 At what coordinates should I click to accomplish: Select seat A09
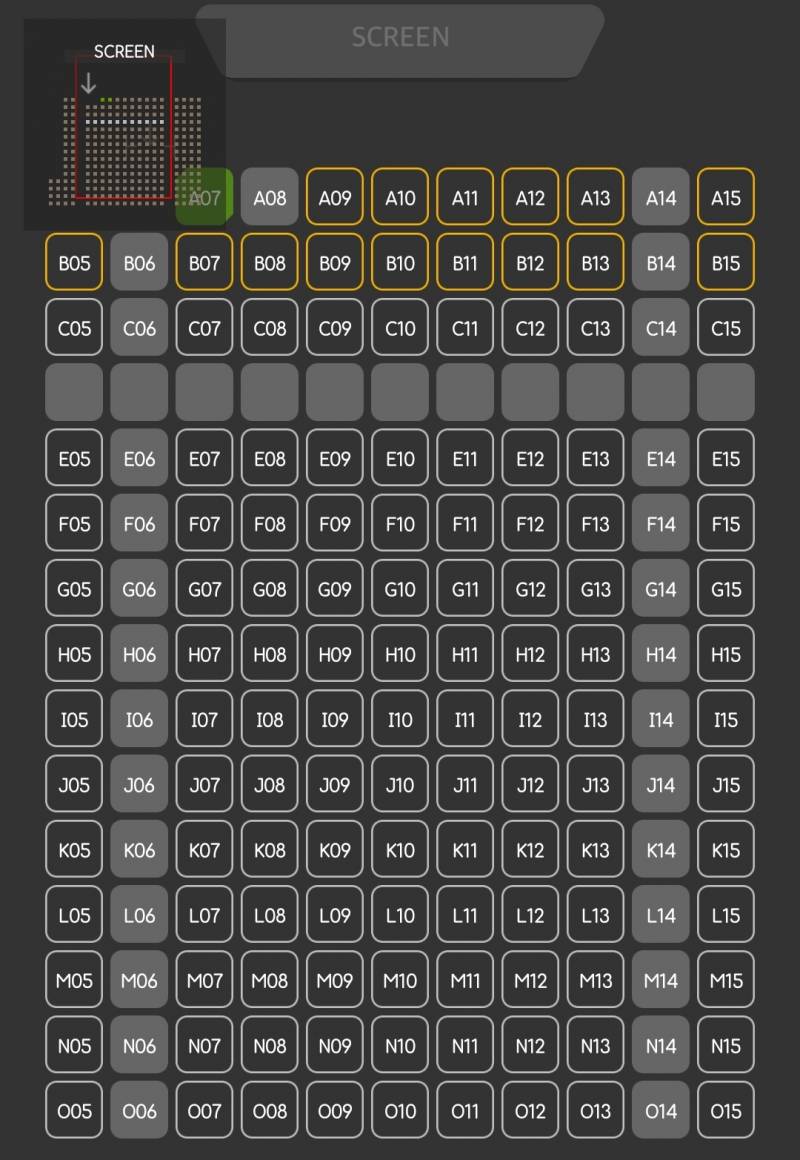335,197
